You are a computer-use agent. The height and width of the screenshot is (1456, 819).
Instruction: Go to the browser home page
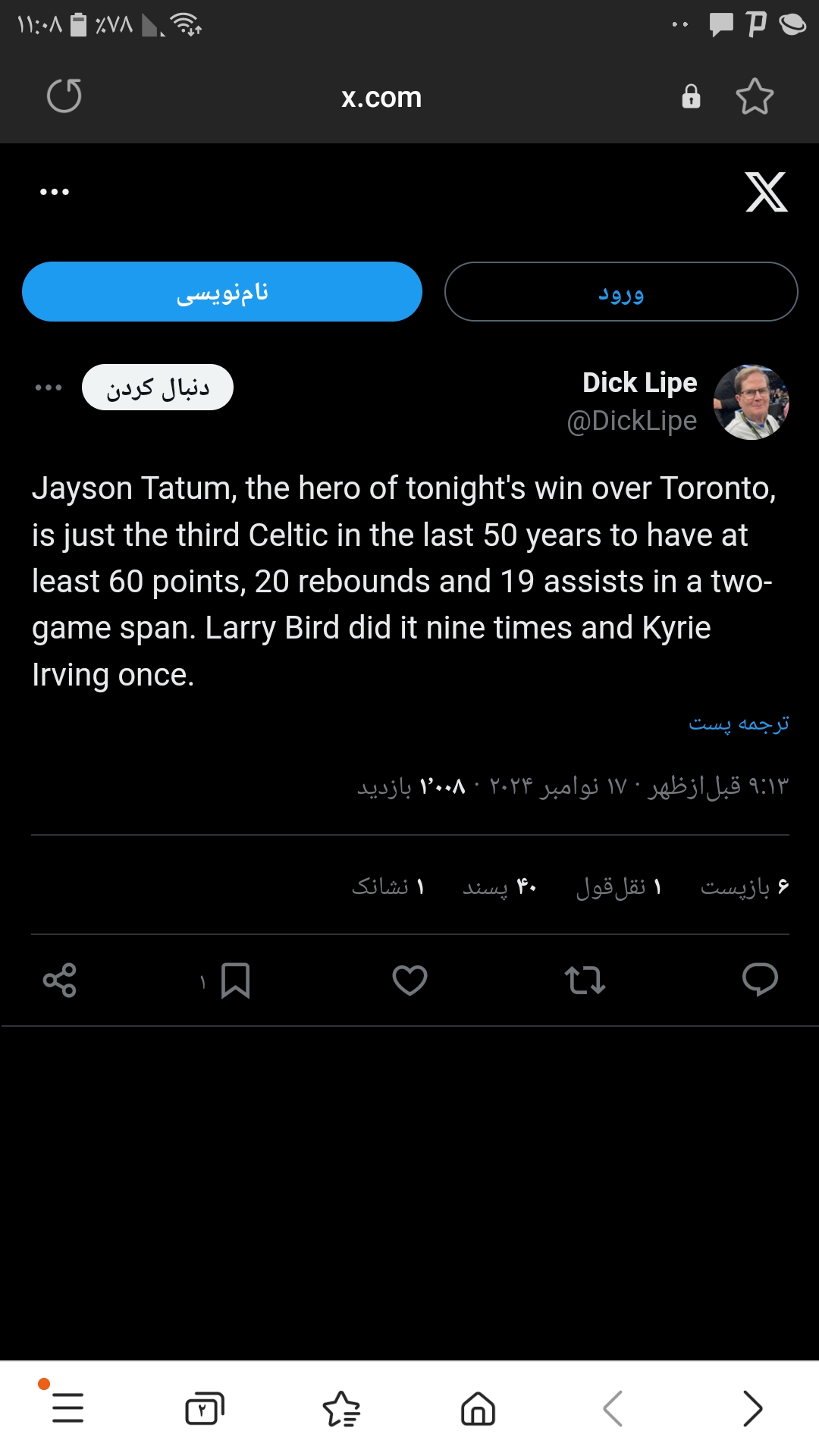click(x=478, y=1409)
